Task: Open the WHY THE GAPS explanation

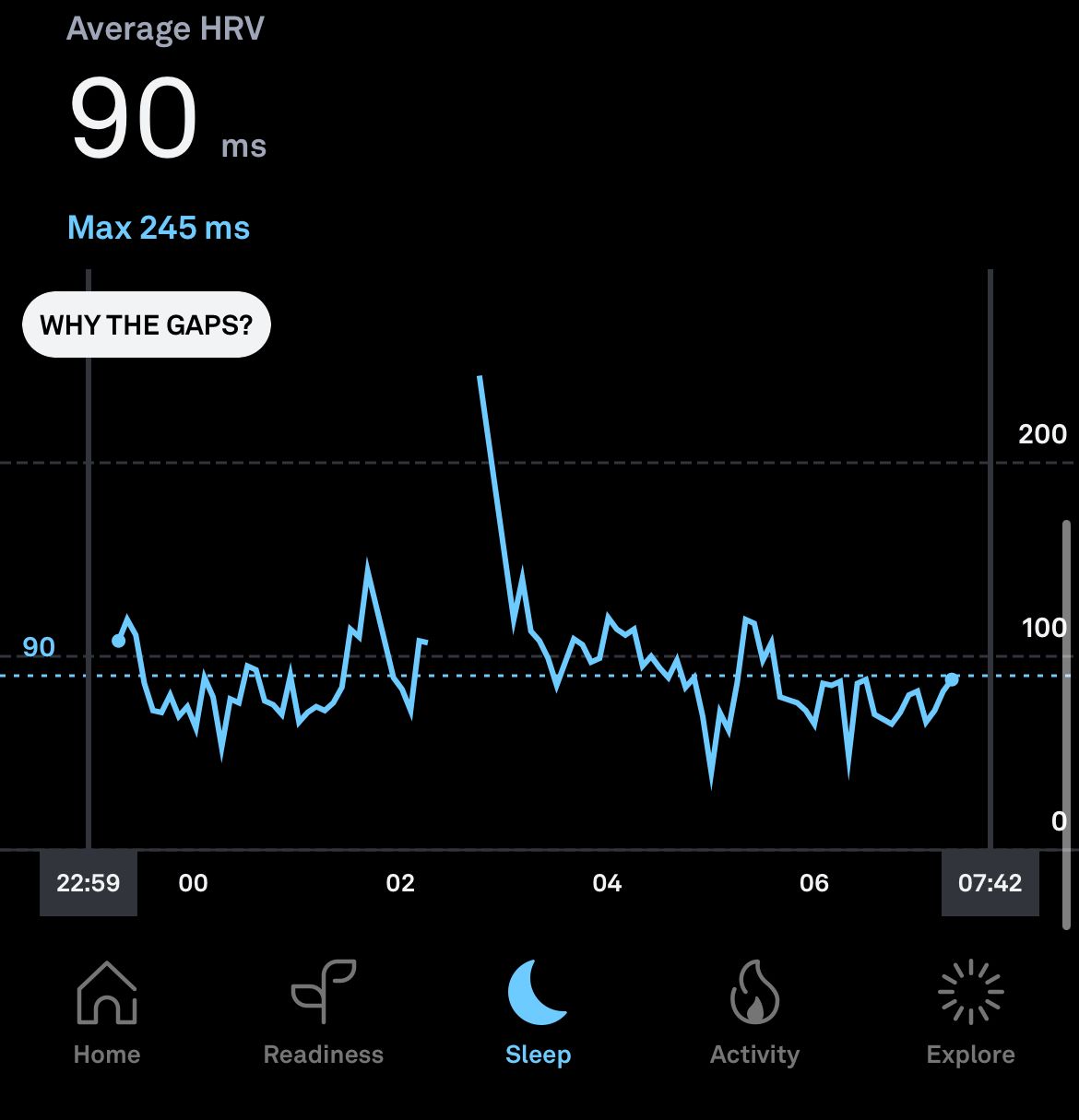Action: [146, 324]
